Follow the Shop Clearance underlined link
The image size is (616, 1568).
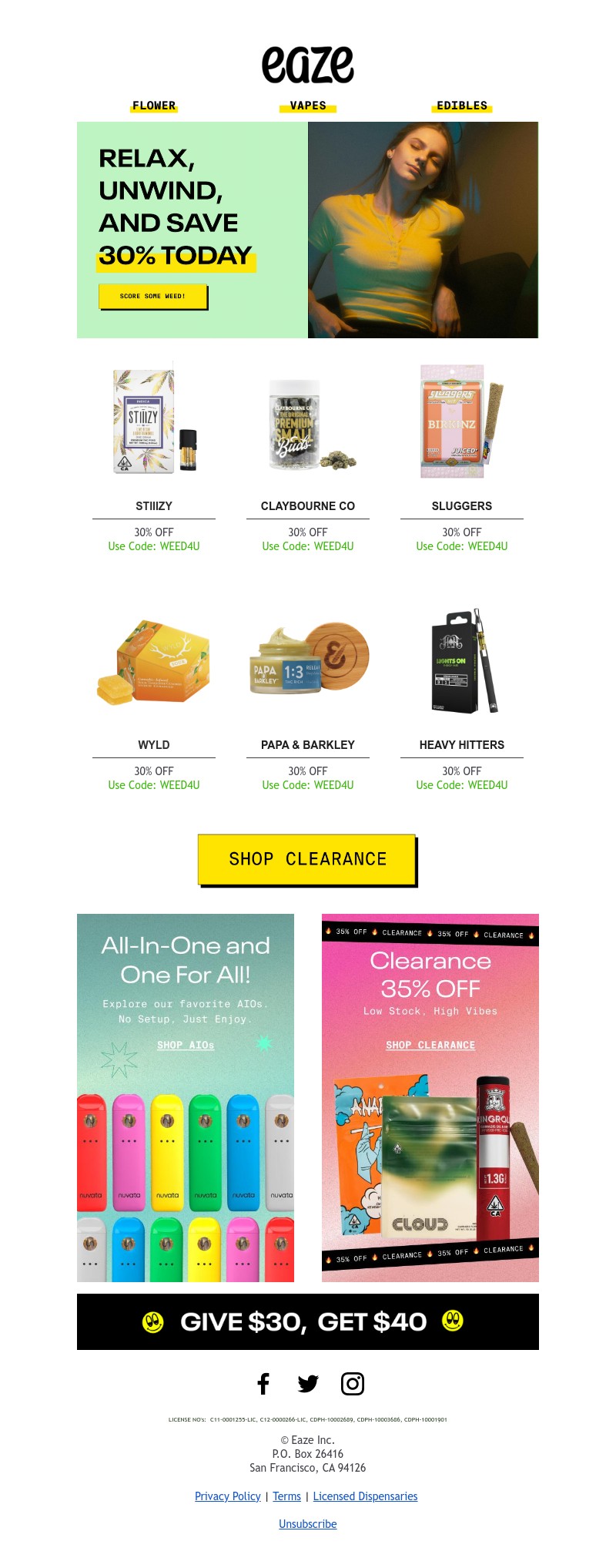[x=430, y=1045]
